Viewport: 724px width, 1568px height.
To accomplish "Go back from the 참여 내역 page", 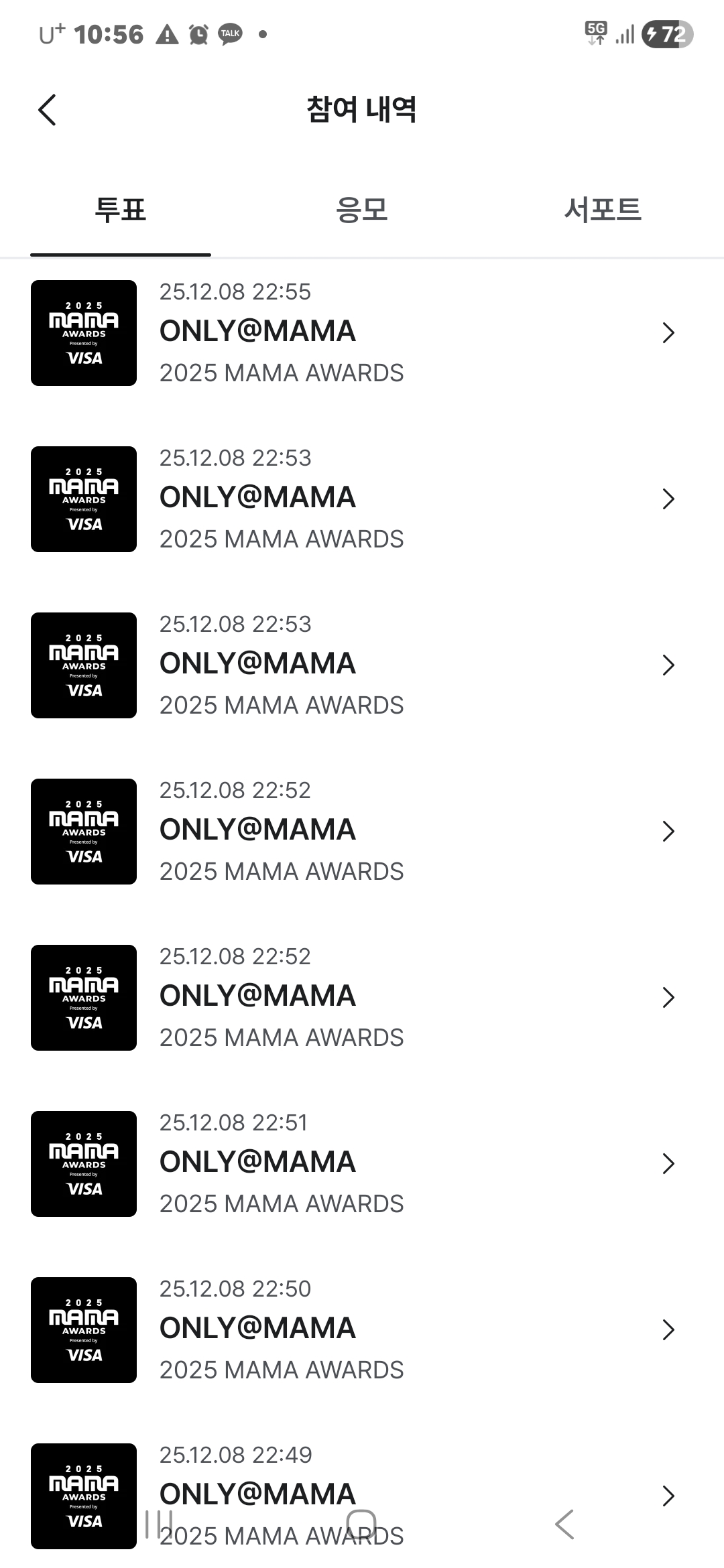I will (47, 110).
